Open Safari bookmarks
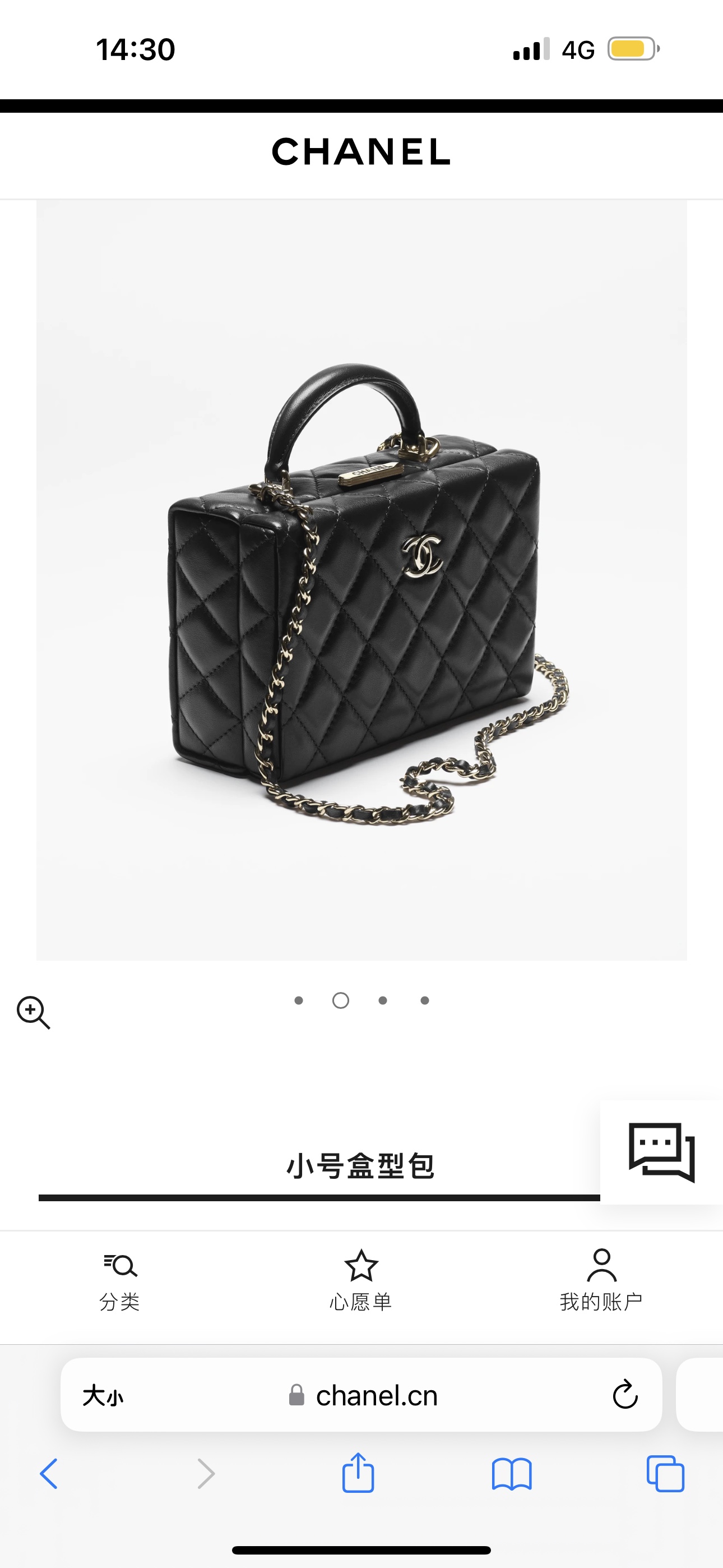 point(512,1474)
